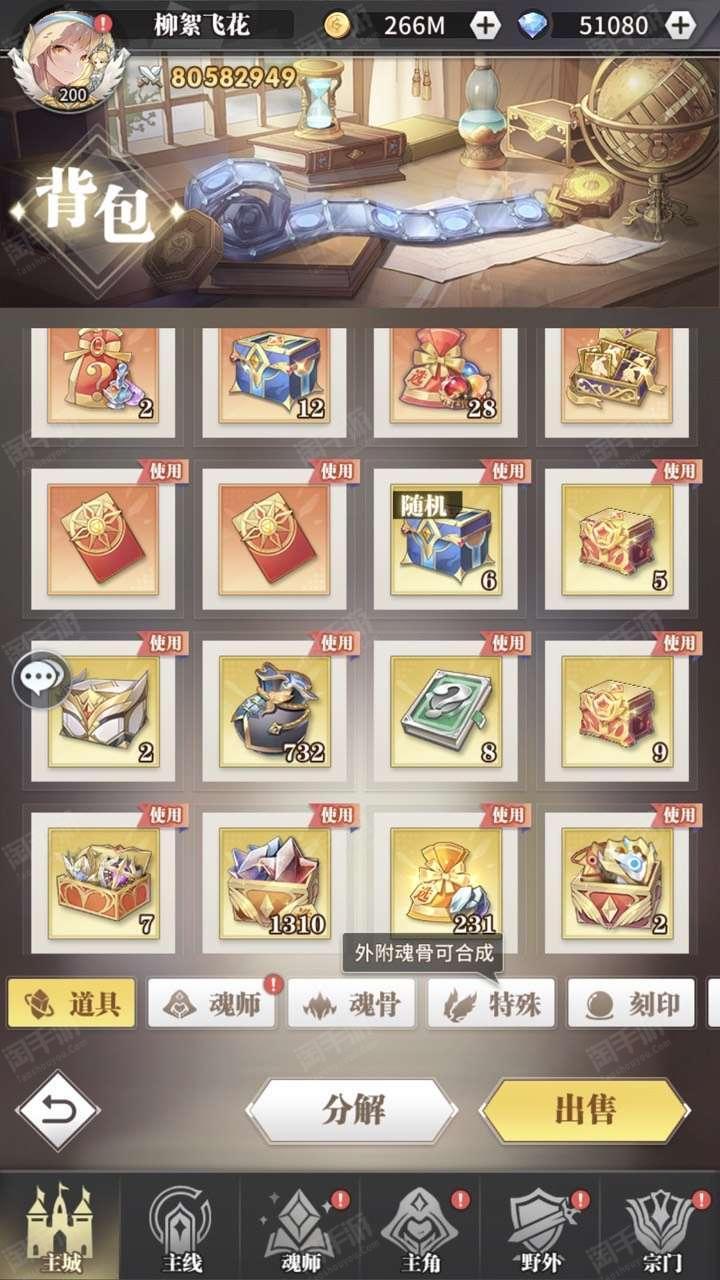Screen dimensions: 720x1280
Task: Select the 道具 category tab
Action: 72,1003
